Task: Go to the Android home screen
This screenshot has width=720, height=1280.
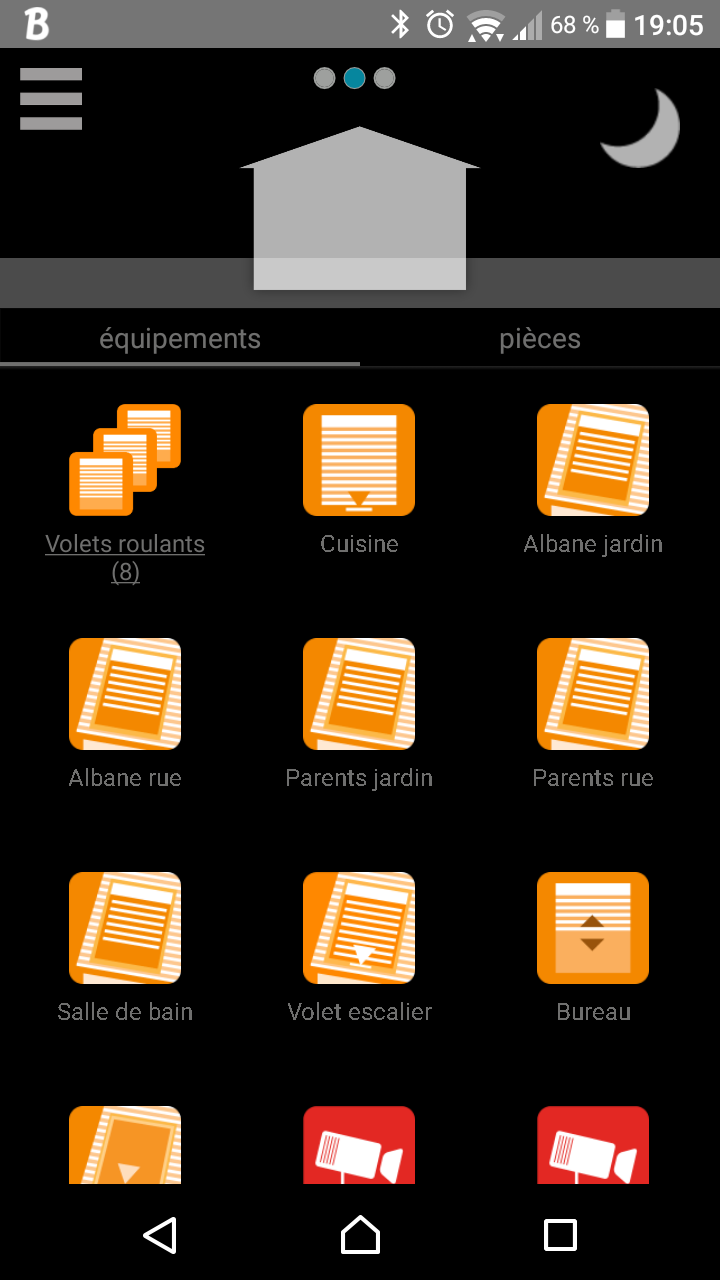Action: [x=360, y=1235]
